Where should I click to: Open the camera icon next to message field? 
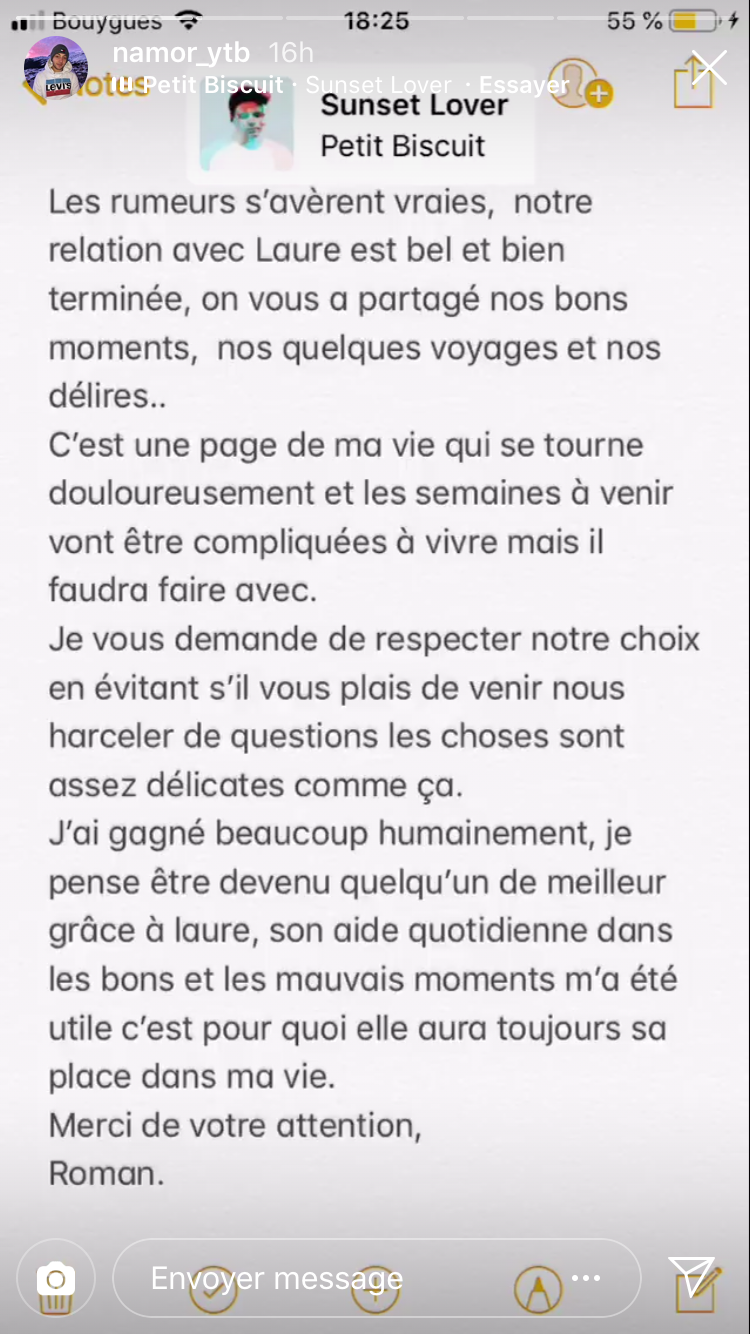[x=56, y=1278]
